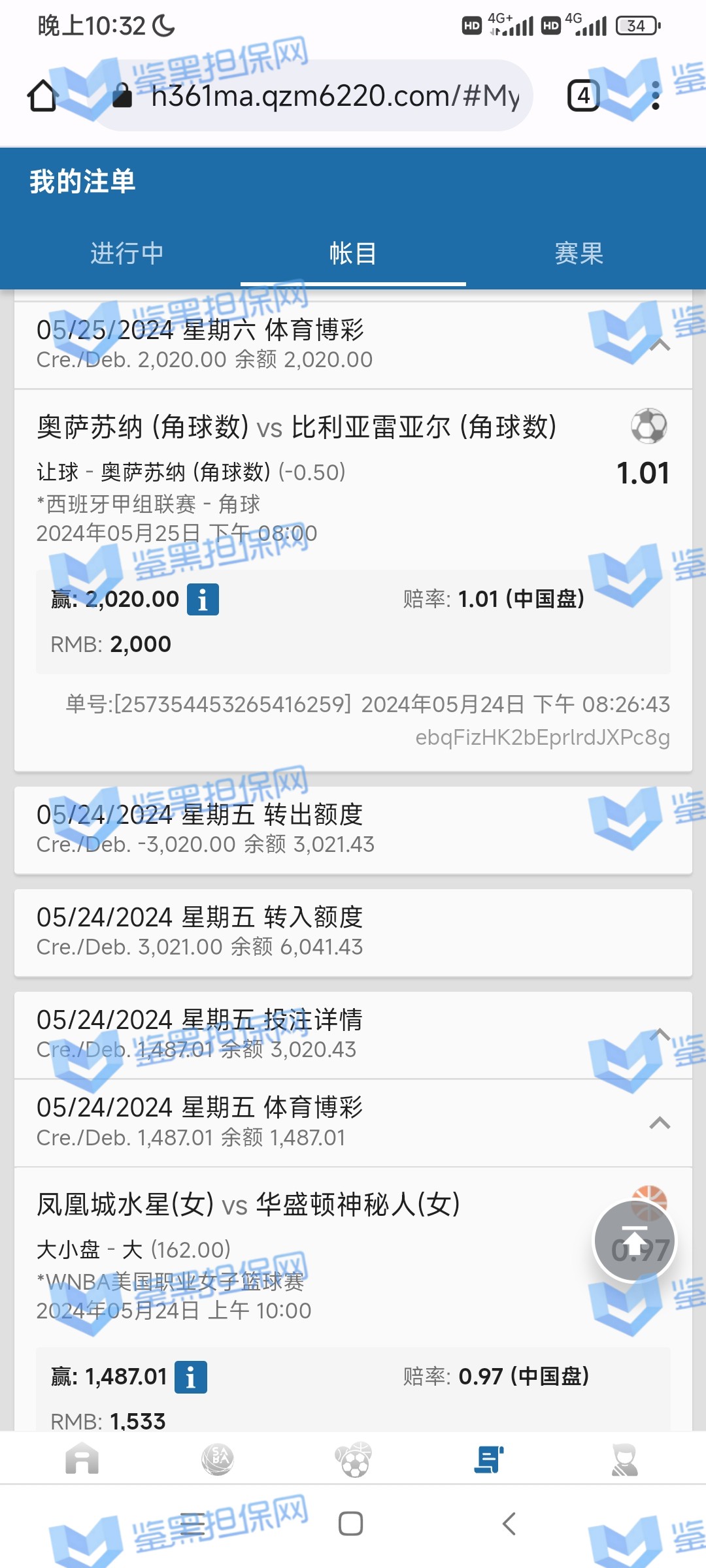
Task: Tap the floating back-to-top button
Action: click(634, 1241)
